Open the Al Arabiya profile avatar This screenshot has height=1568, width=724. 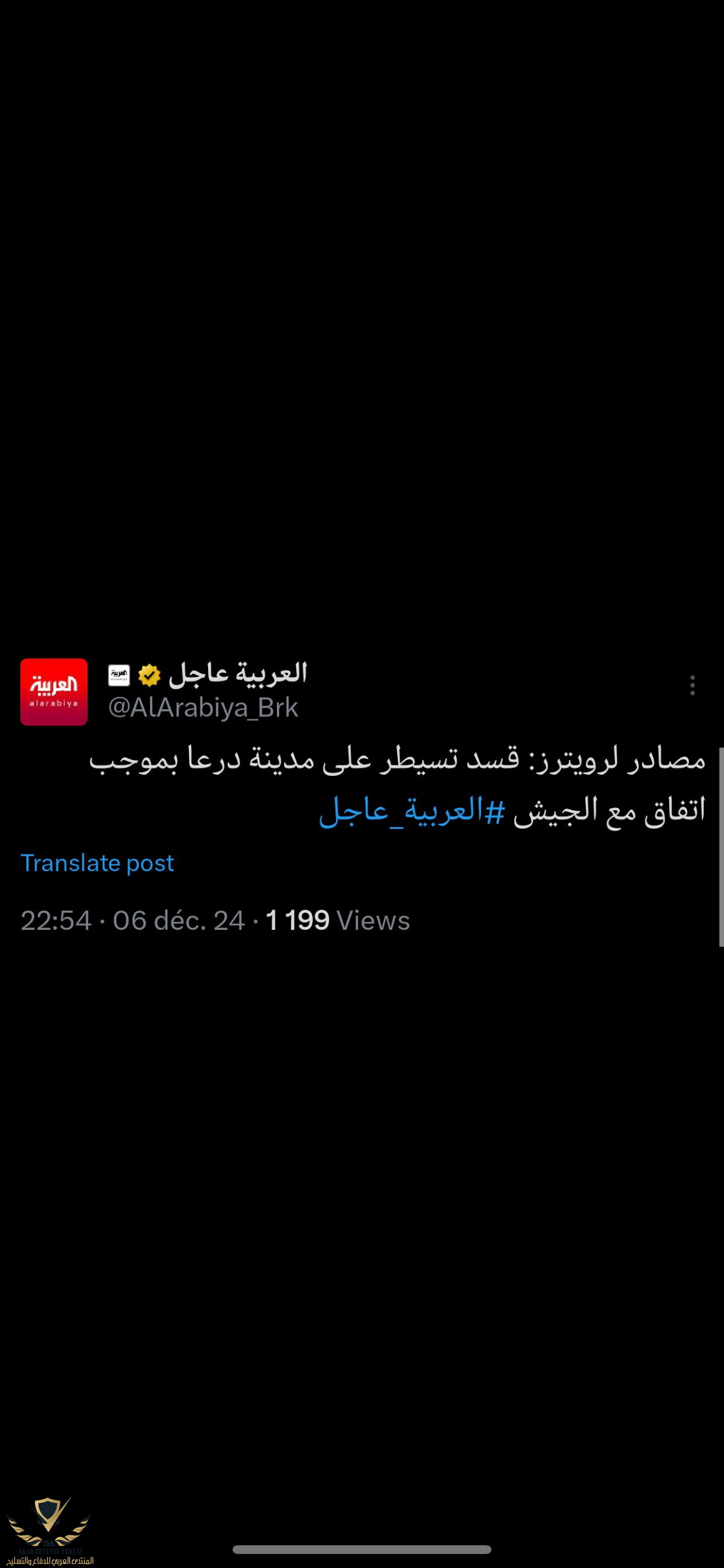(x=54, y=691)
